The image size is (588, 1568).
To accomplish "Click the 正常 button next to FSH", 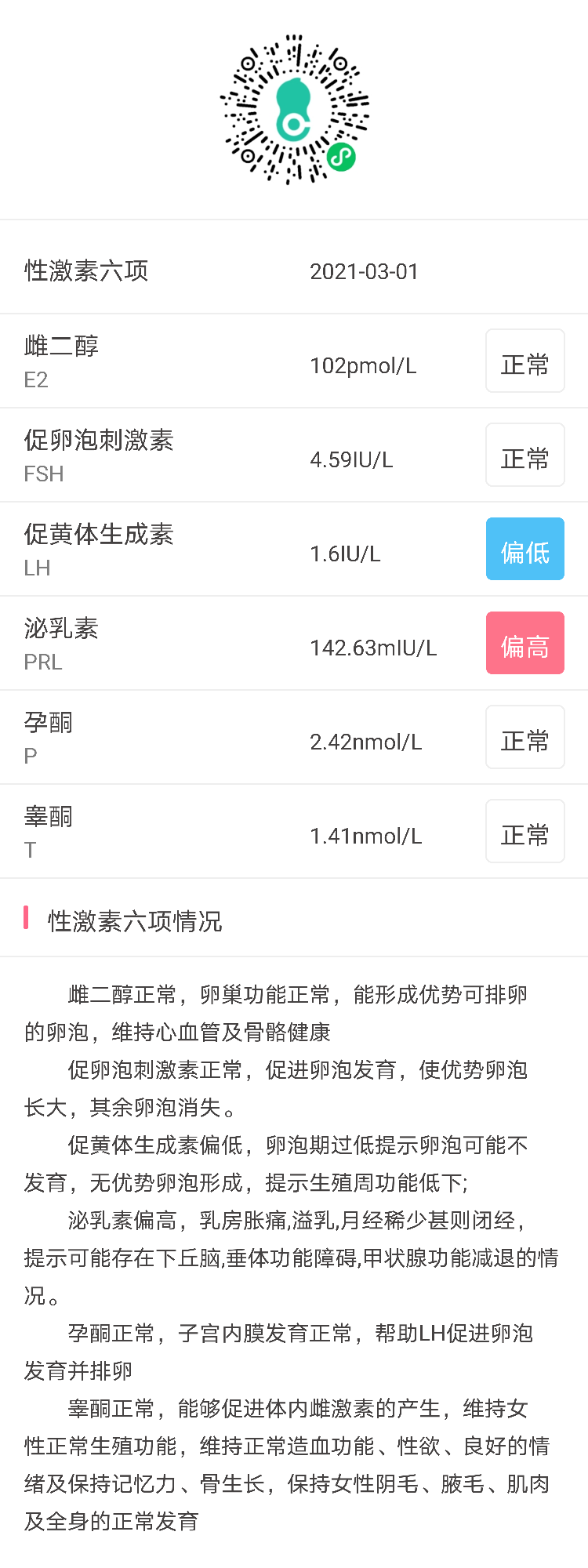I will click(x=525, y=455).
